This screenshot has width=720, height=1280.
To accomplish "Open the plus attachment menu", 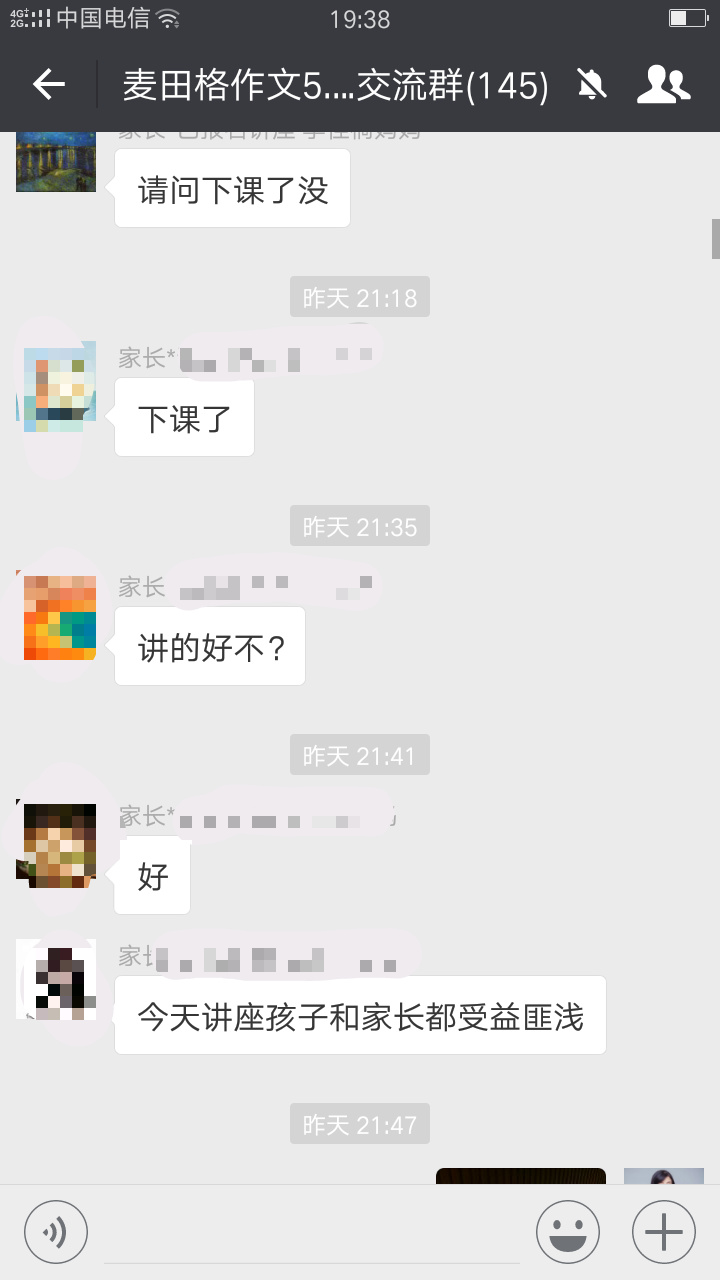I will point(664,1231).
